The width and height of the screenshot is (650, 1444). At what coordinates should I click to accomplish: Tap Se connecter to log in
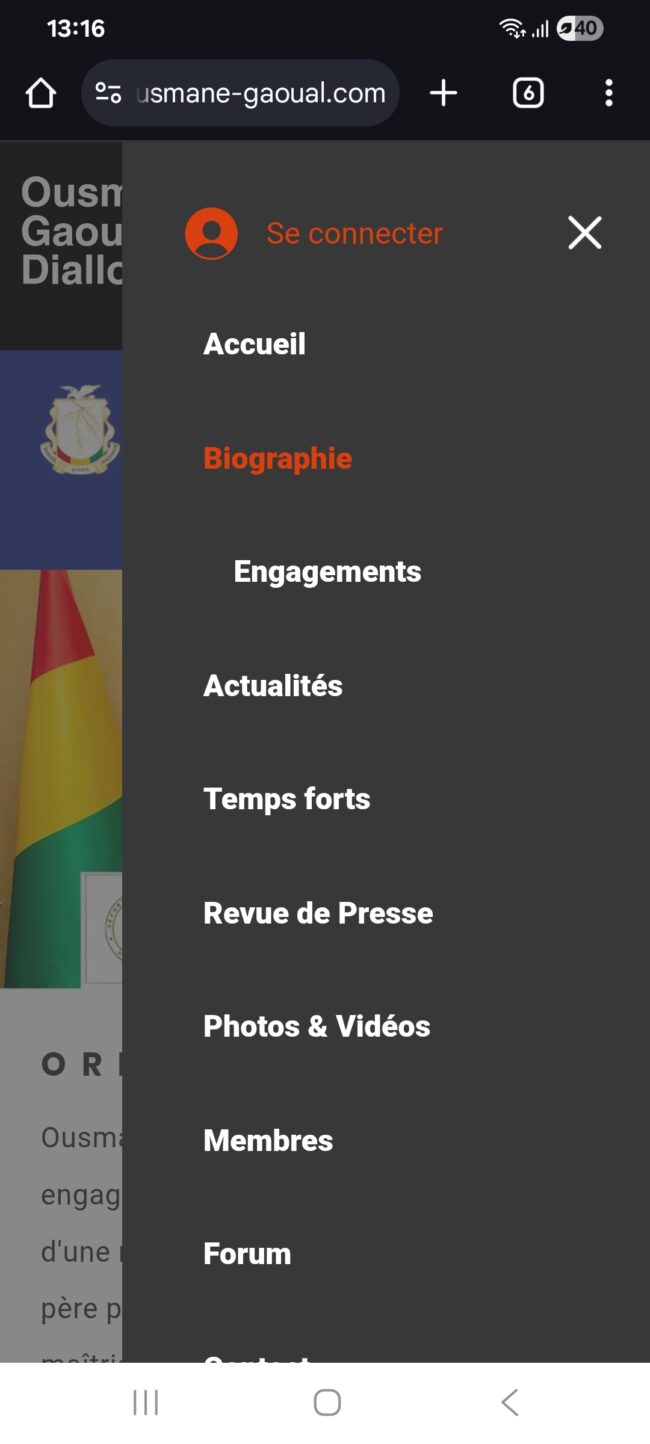coord(354,233)
